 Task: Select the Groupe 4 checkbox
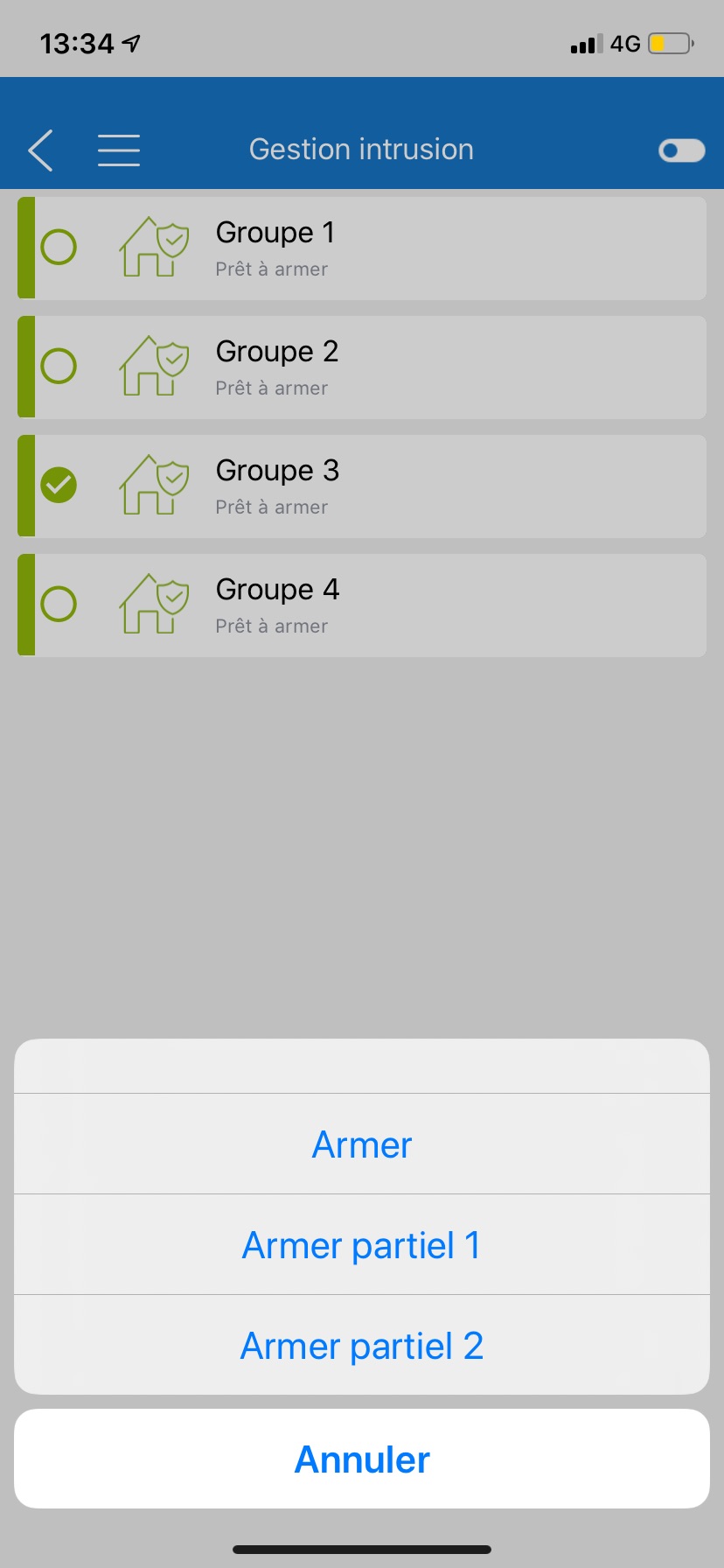[x=59, y=604]
